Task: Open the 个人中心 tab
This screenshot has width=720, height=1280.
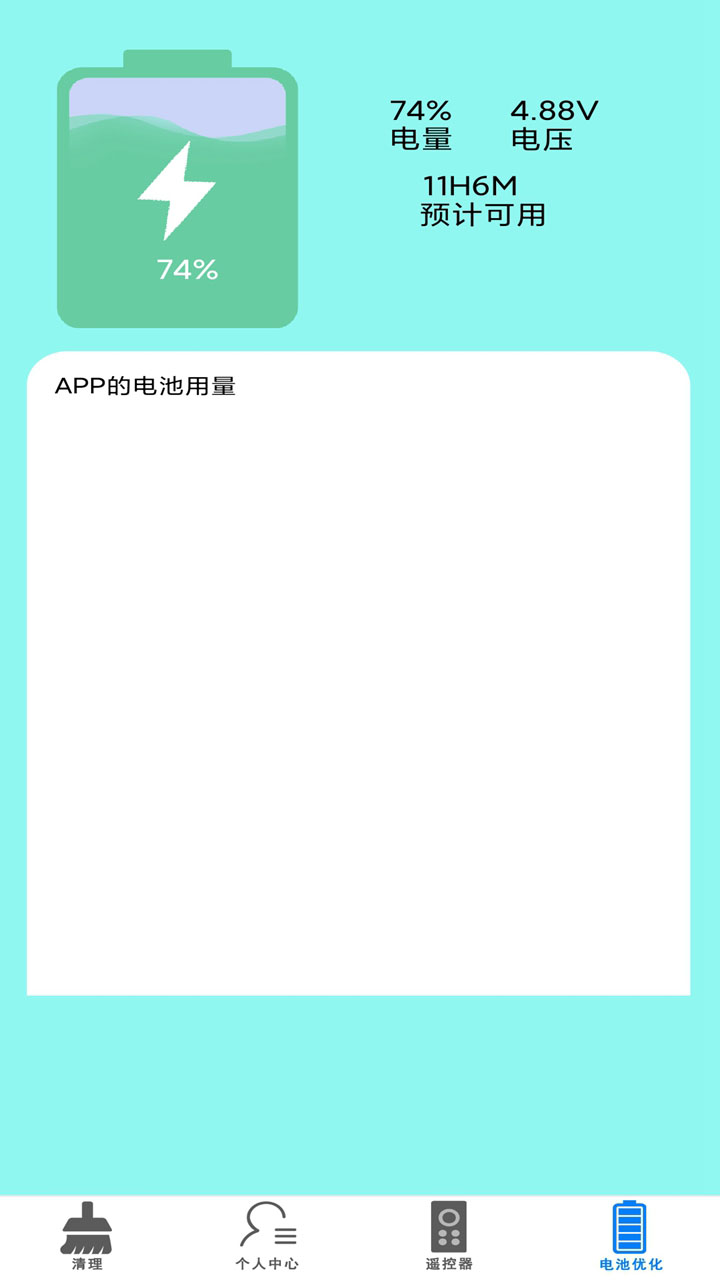Action: 267,1236
